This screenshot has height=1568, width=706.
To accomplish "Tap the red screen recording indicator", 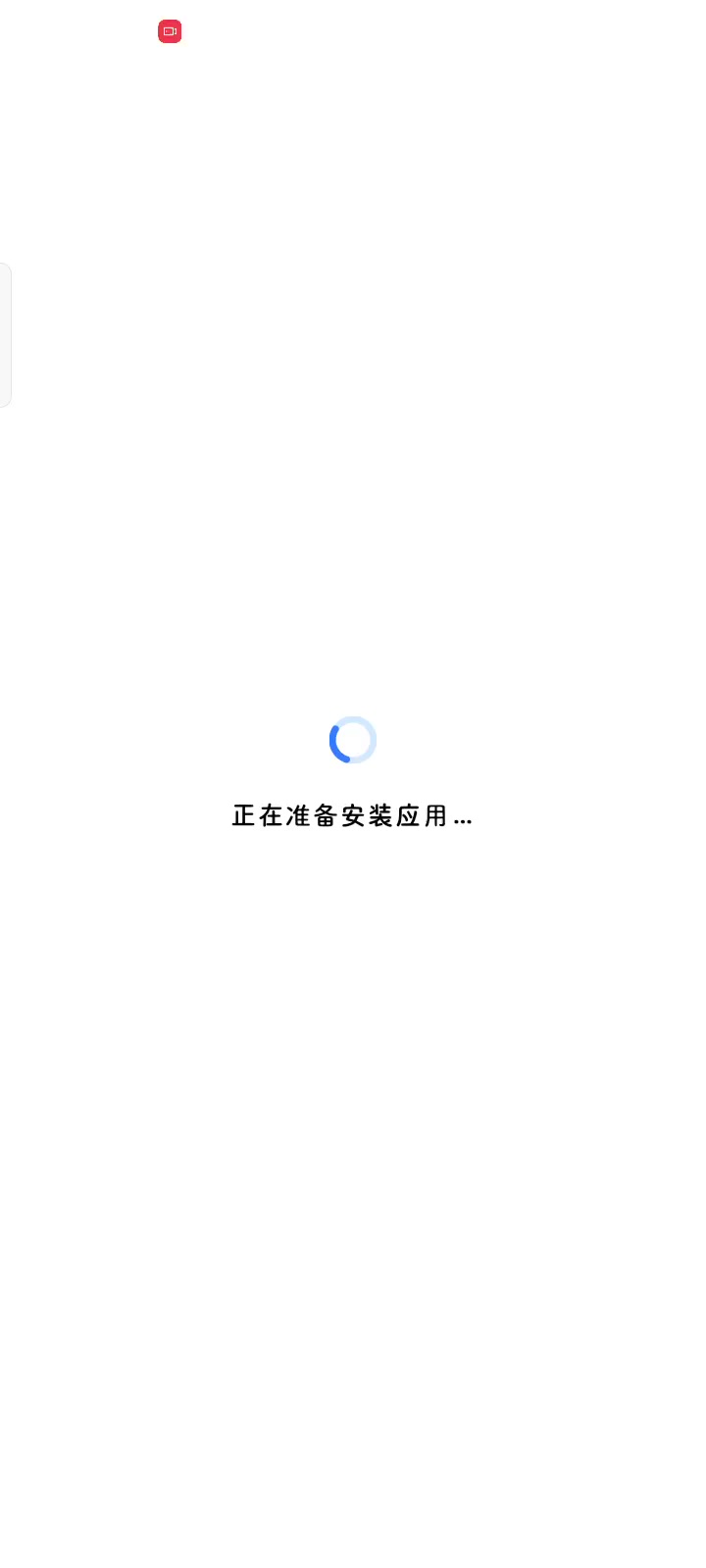I will (170, 31).
